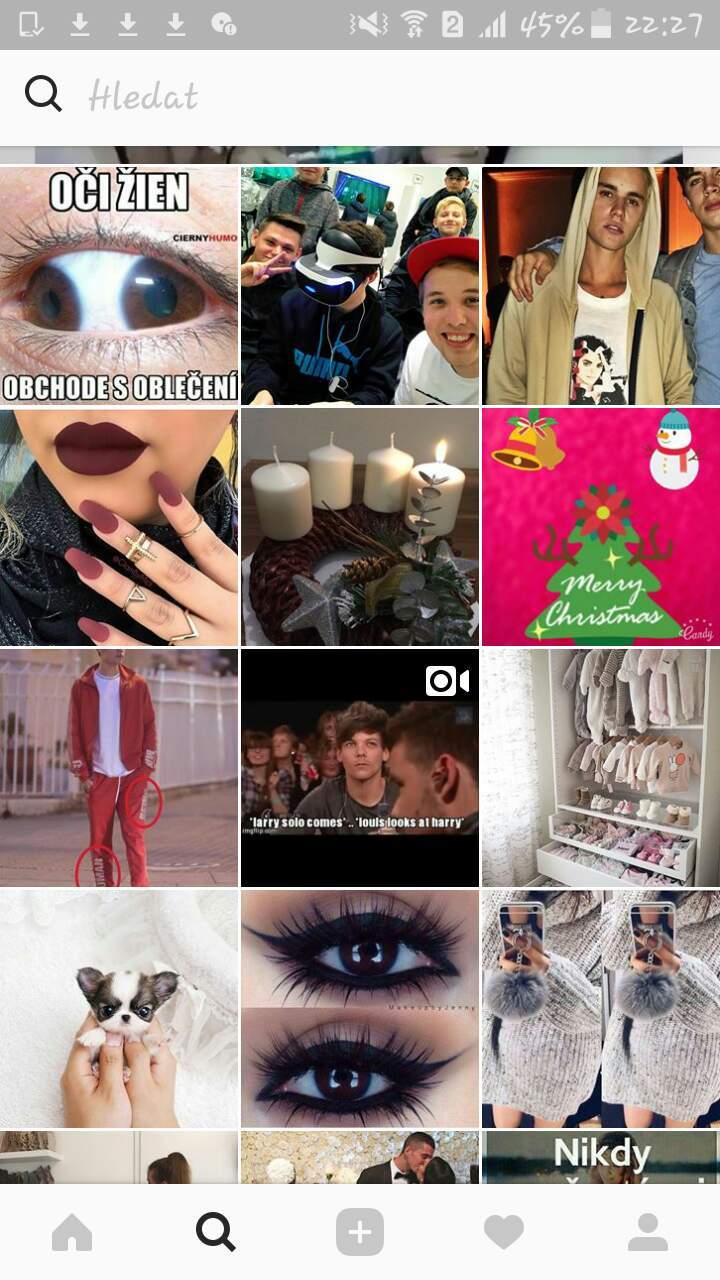Open the Merry Christmas tree graphic
Screen dimensions: 720x1280
(x=601, y=526)
